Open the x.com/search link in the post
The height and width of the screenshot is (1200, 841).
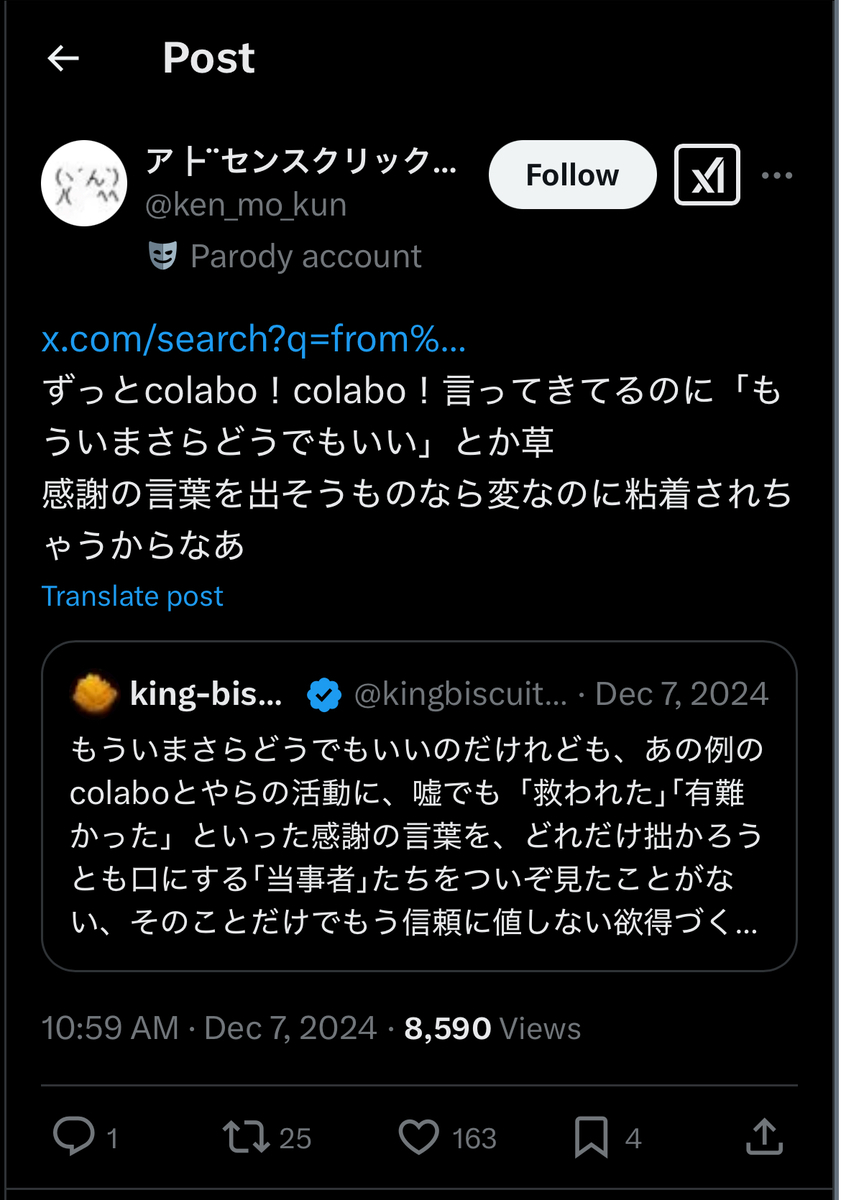pyautogui.click(x=253, y=340)
